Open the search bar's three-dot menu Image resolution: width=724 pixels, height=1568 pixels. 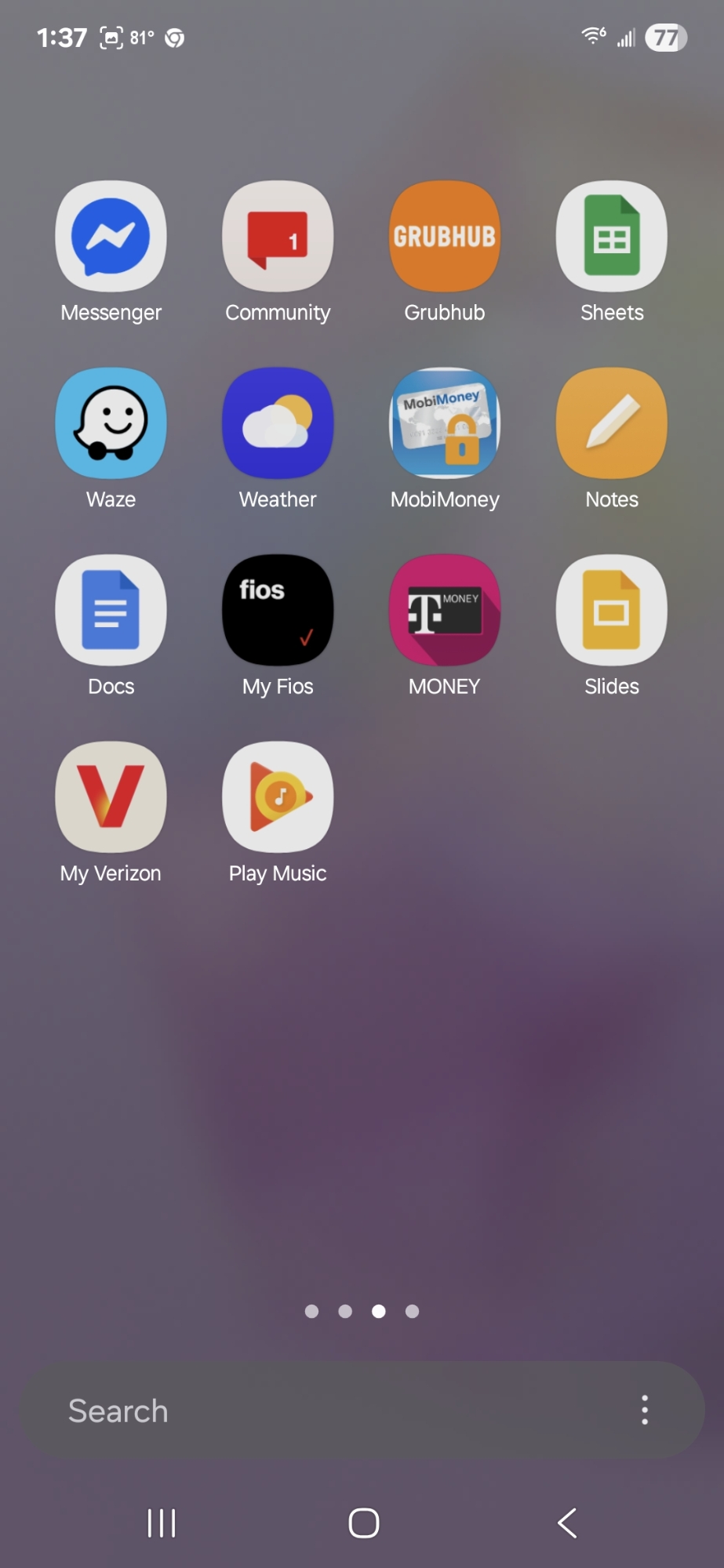point(645,1410)
